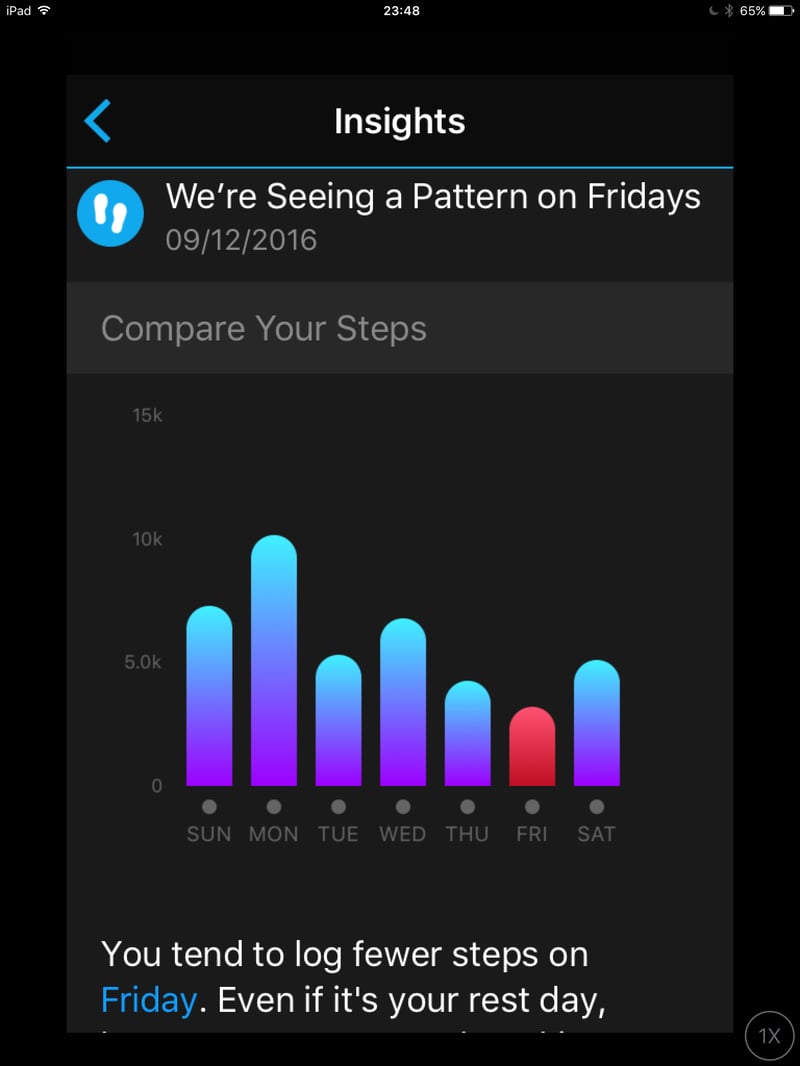Tap the 1X zoom control at bottom right
This screenshot has height=1066, width=800.
click(x=768, y=1035)
